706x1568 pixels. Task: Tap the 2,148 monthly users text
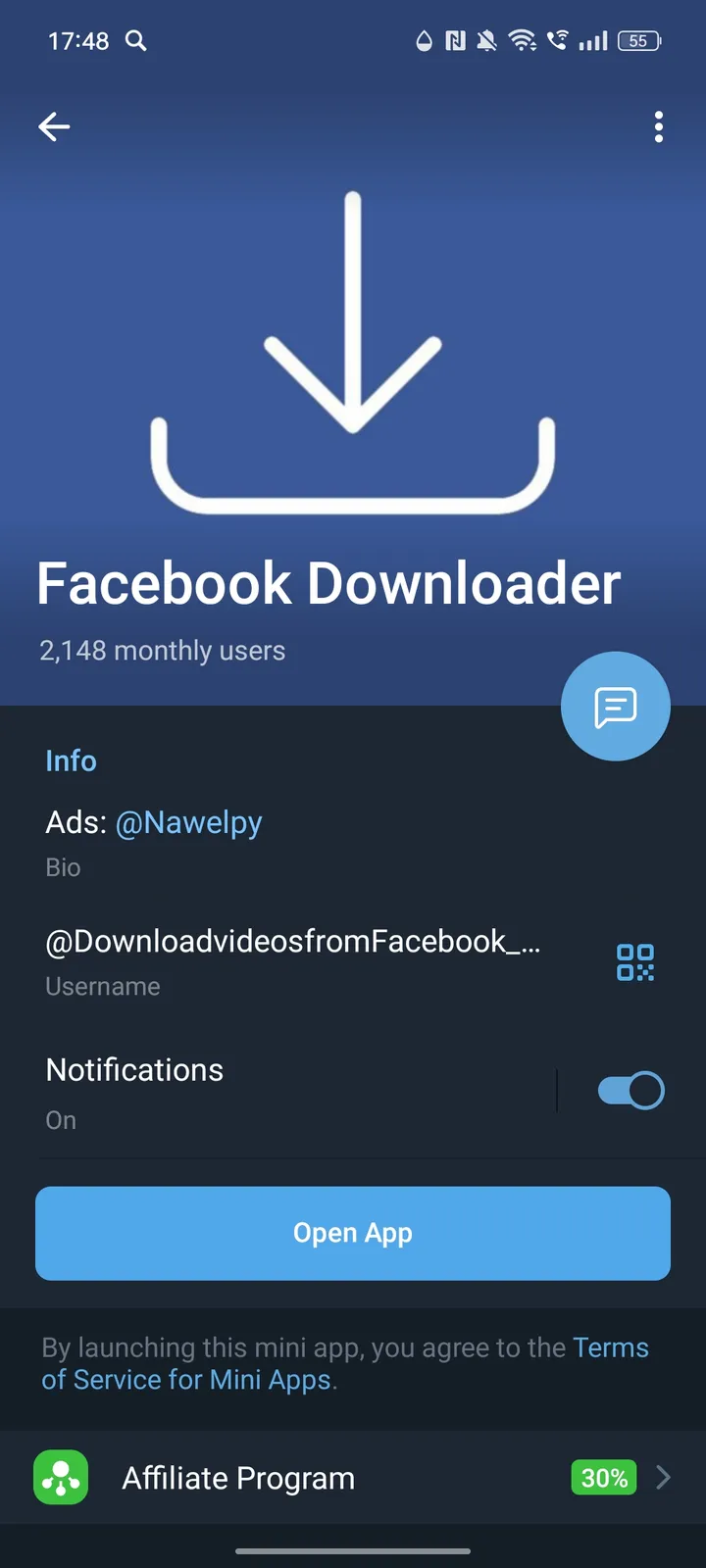[x=162, y=650]
